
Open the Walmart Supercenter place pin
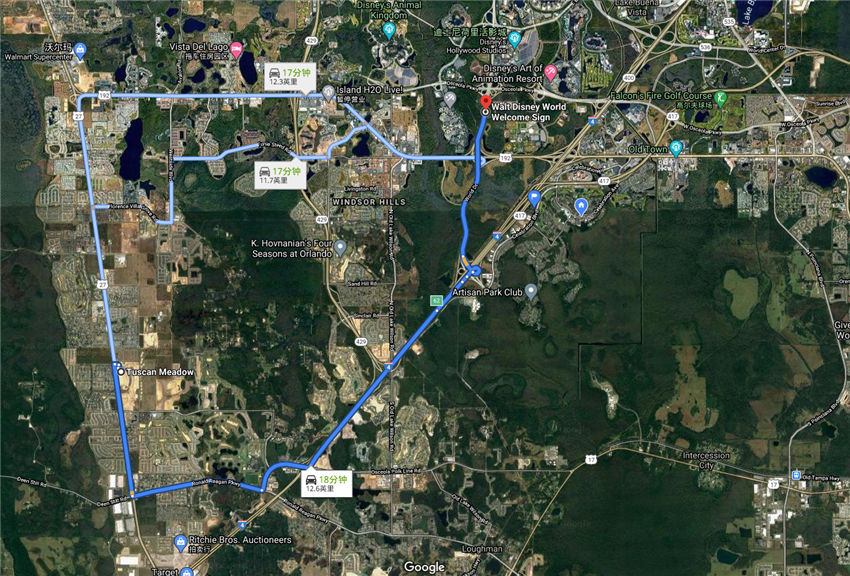[80, 50]
